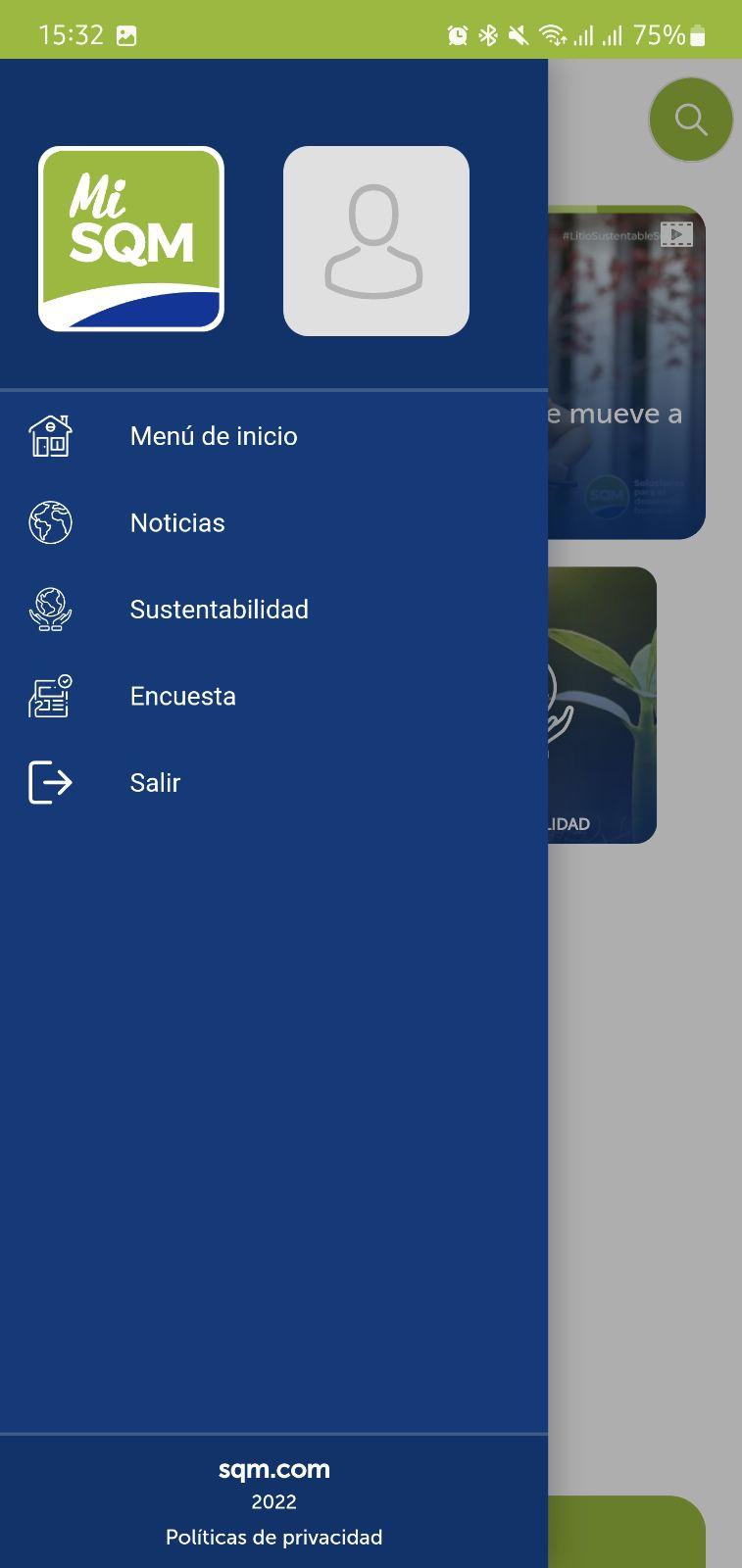The height and width of the screenshot is (1568, 742).
Task: Tap Salir to log out
Action: pos(273,782)
